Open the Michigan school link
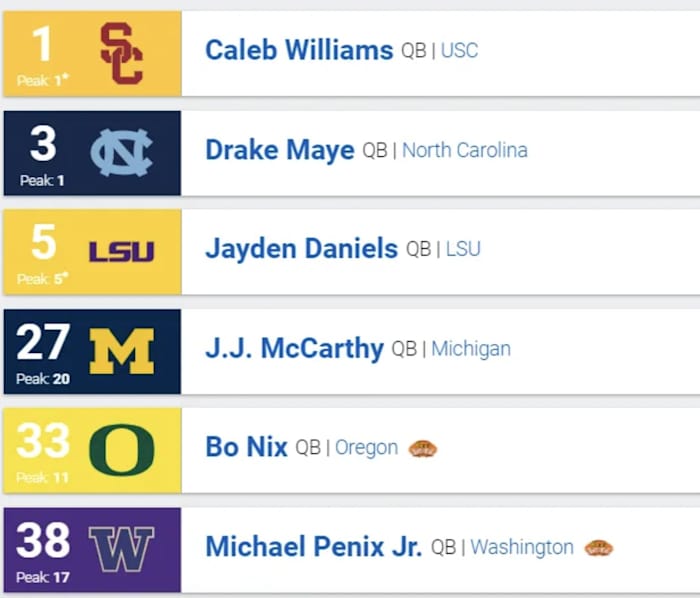 [471, 350]
